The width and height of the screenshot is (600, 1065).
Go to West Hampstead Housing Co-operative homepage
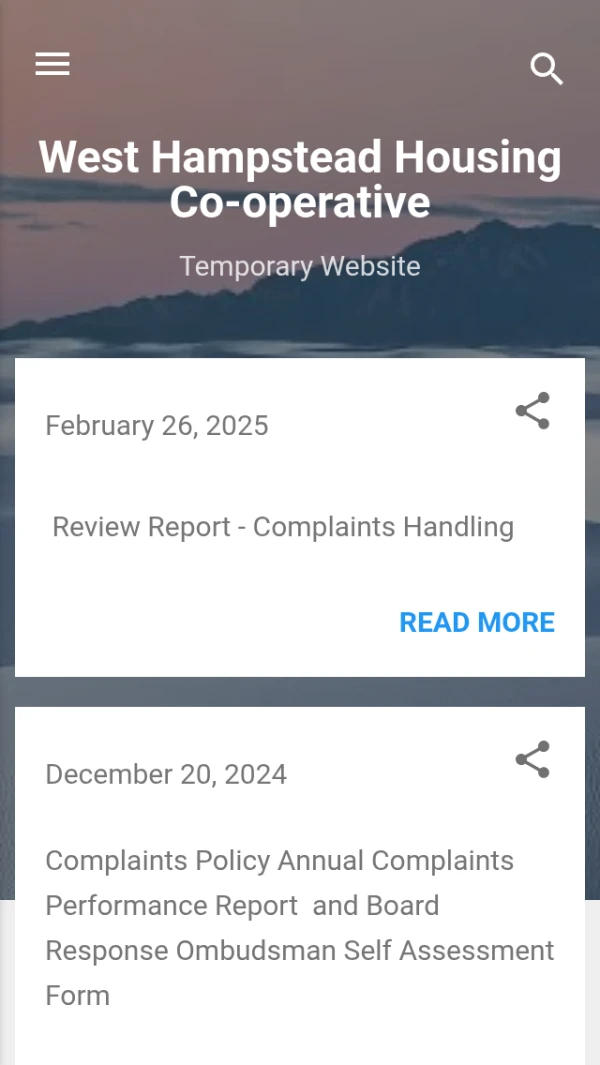pos(300,180)
